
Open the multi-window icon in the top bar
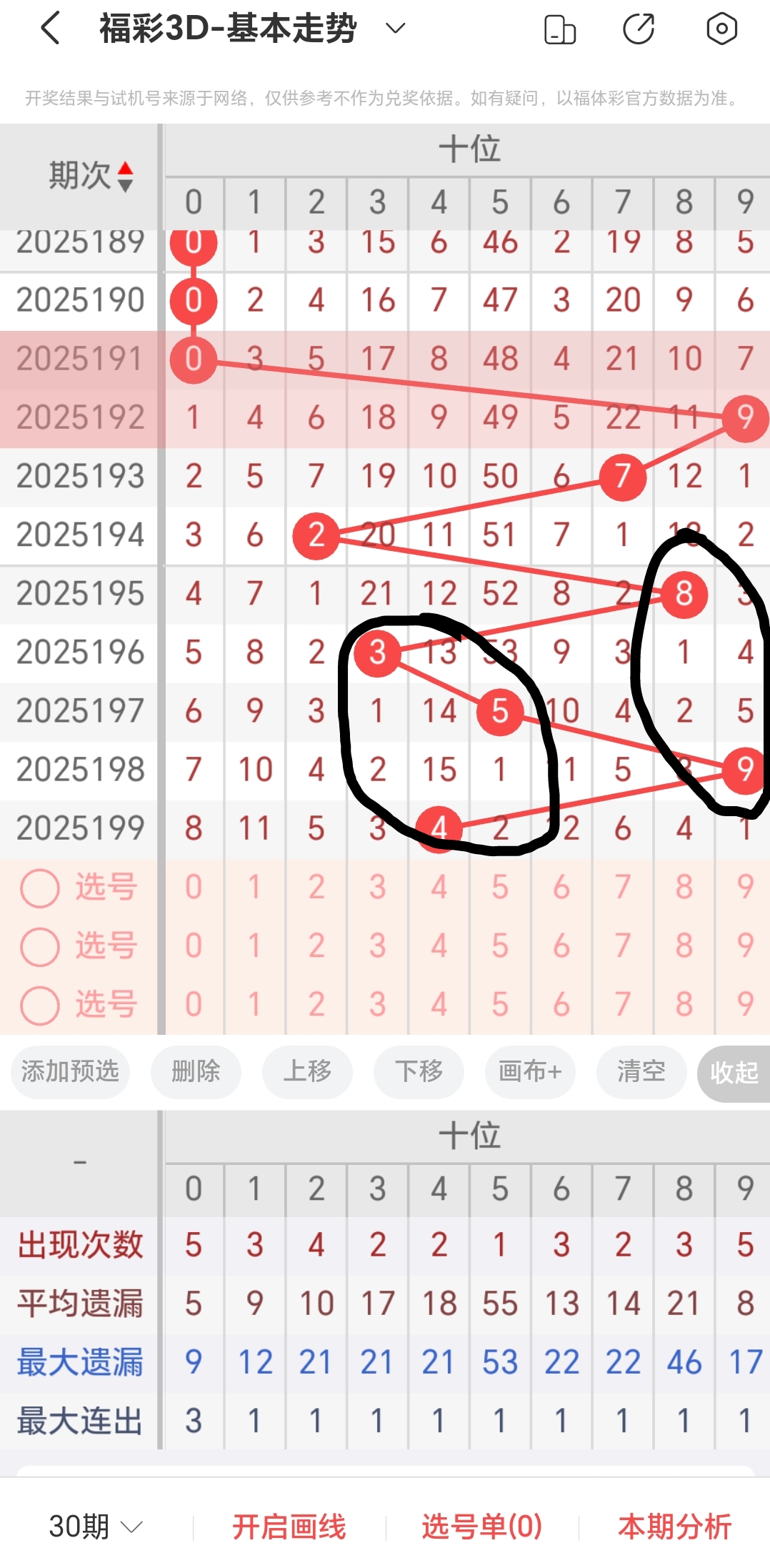(560, 29)
